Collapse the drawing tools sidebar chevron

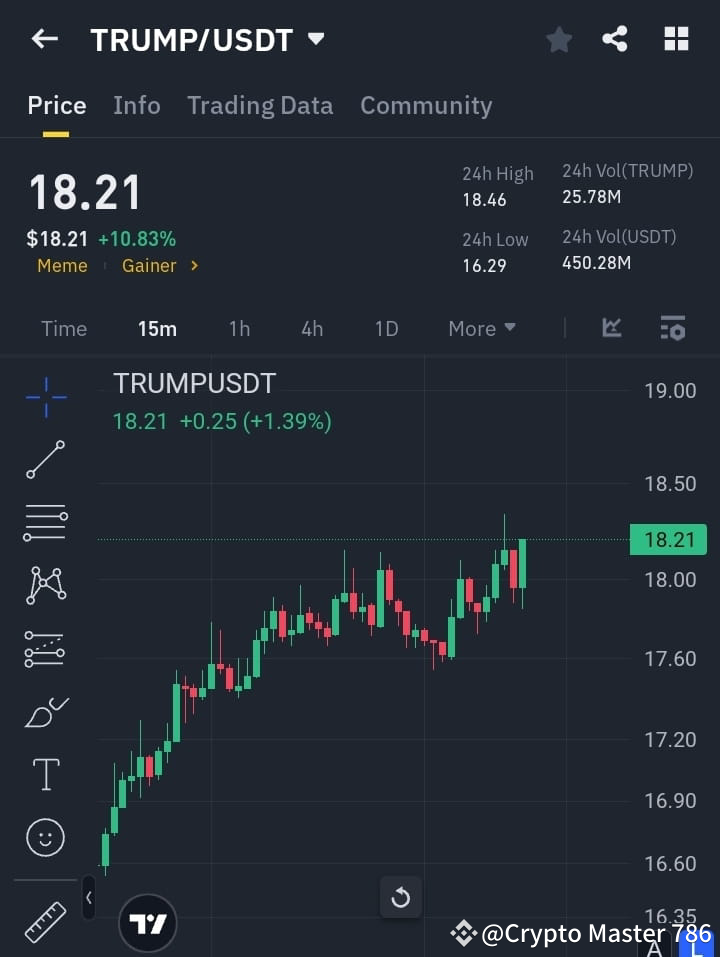[x=88, y=898]
